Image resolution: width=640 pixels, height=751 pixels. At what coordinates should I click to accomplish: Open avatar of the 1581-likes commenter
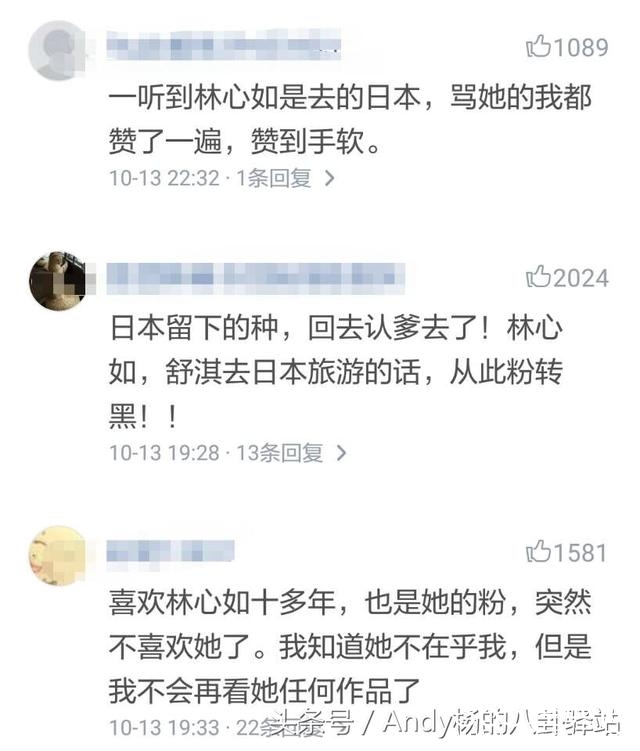[56, 554]
